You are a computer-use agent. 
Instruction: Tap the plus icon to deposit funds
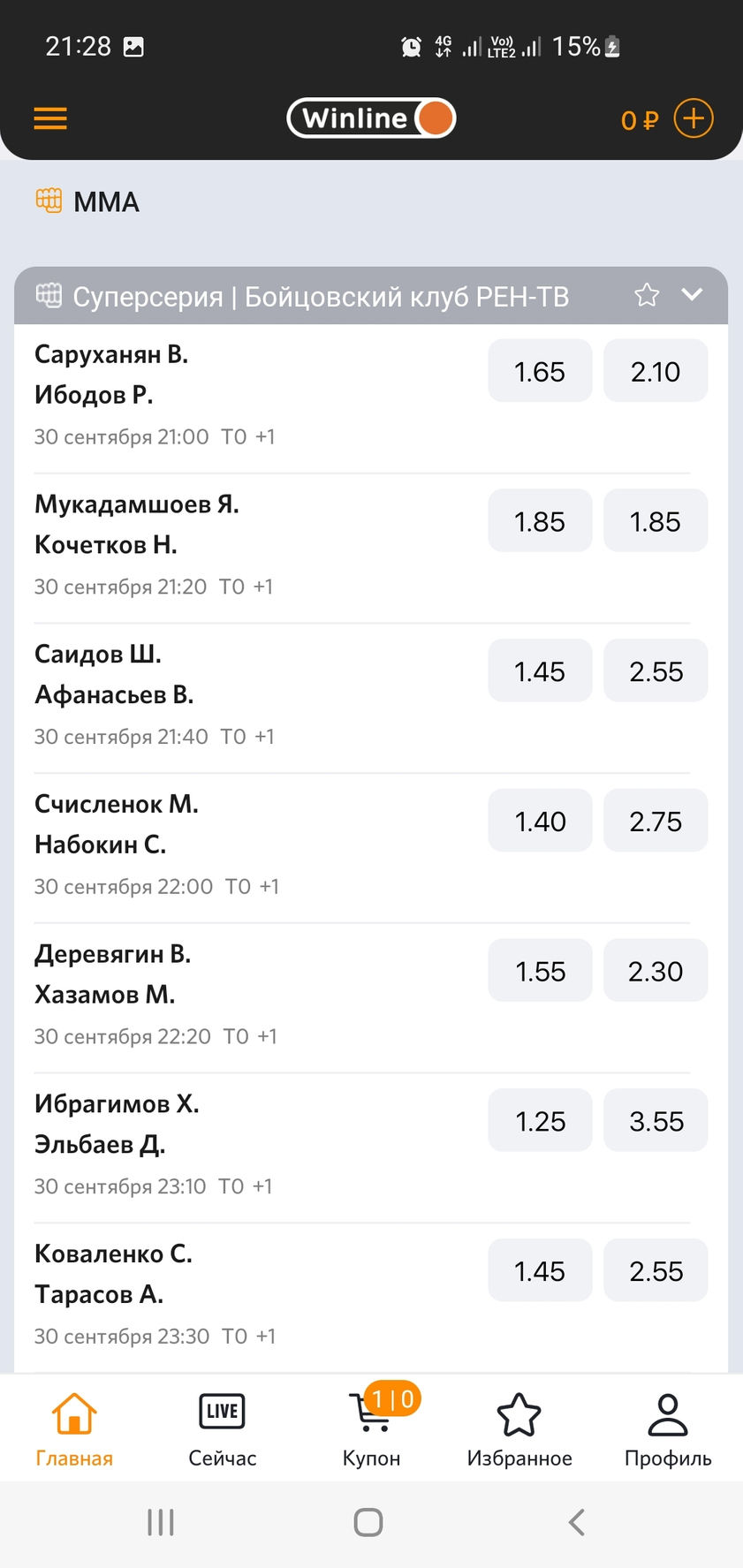coord(694,118)
